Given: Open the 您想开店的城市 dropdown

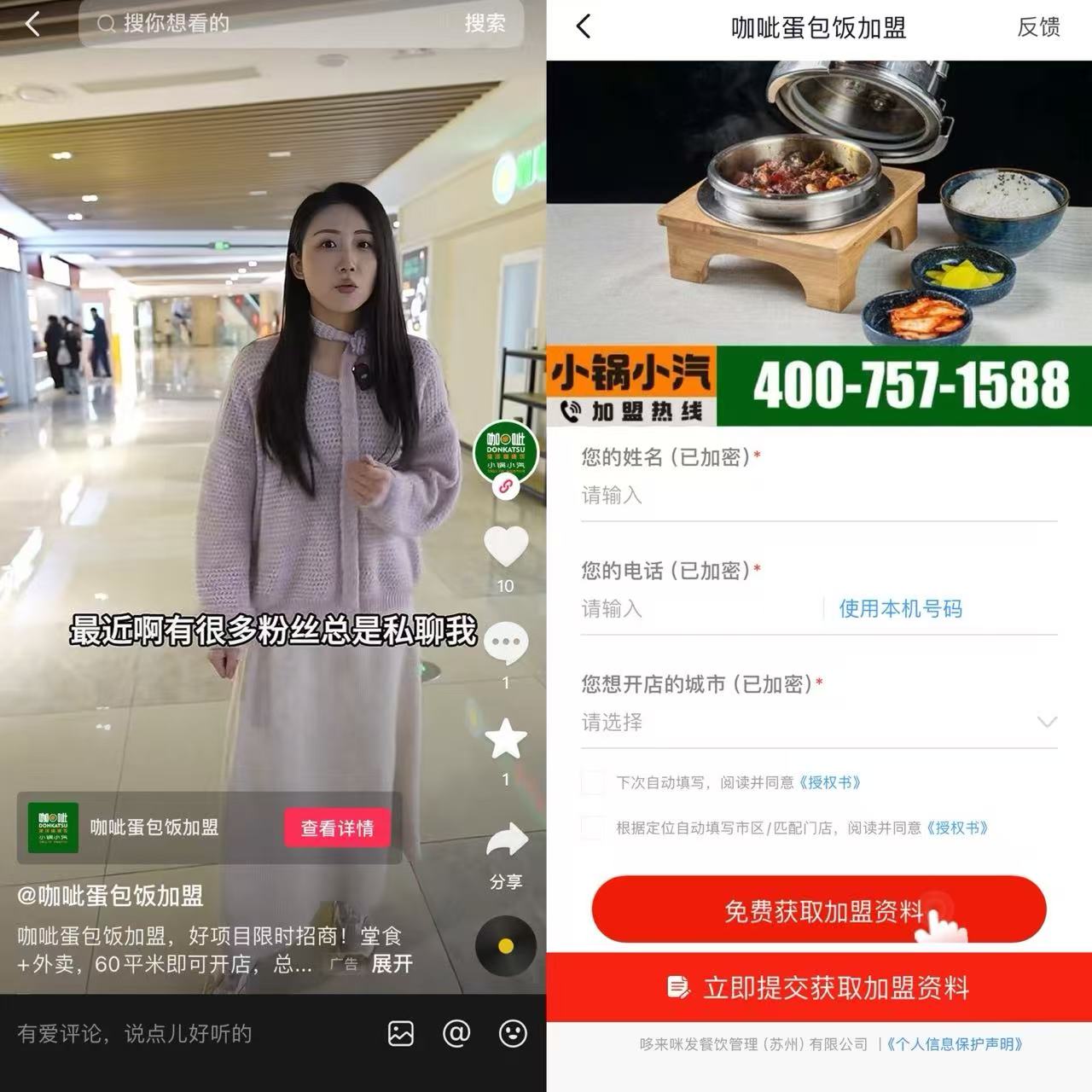Looking at the screenshot, I should [819, 723].
